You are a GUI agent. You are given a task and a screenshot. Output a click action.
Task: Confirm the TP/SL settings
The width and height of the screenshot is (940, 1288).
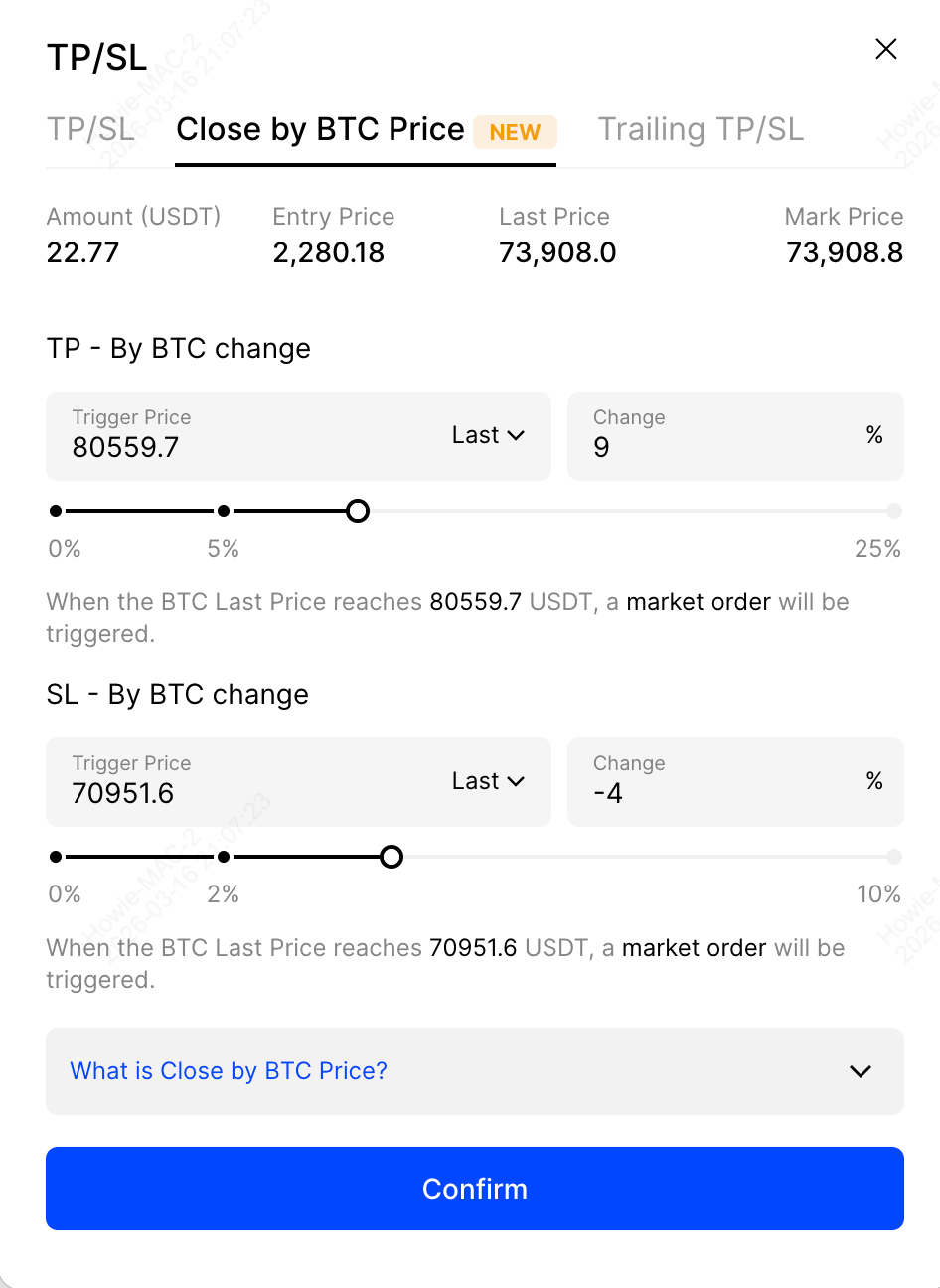click(474, 1189)
